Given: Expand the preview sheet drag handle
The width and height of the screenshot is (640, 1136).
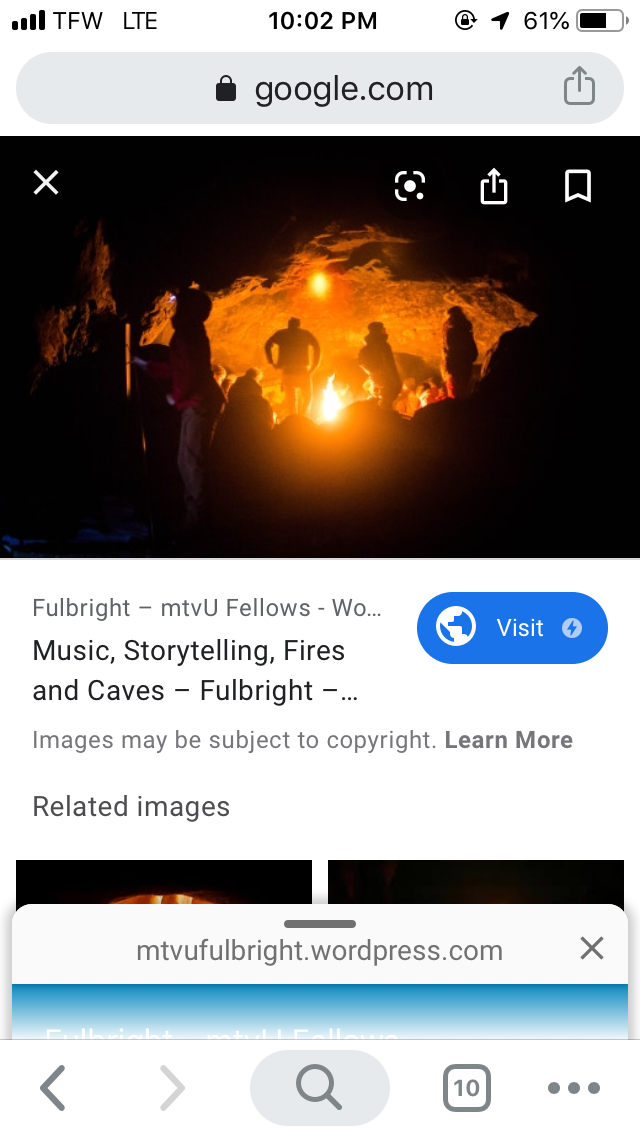Looking at the screenshot, I should click(x=320, y=923).
